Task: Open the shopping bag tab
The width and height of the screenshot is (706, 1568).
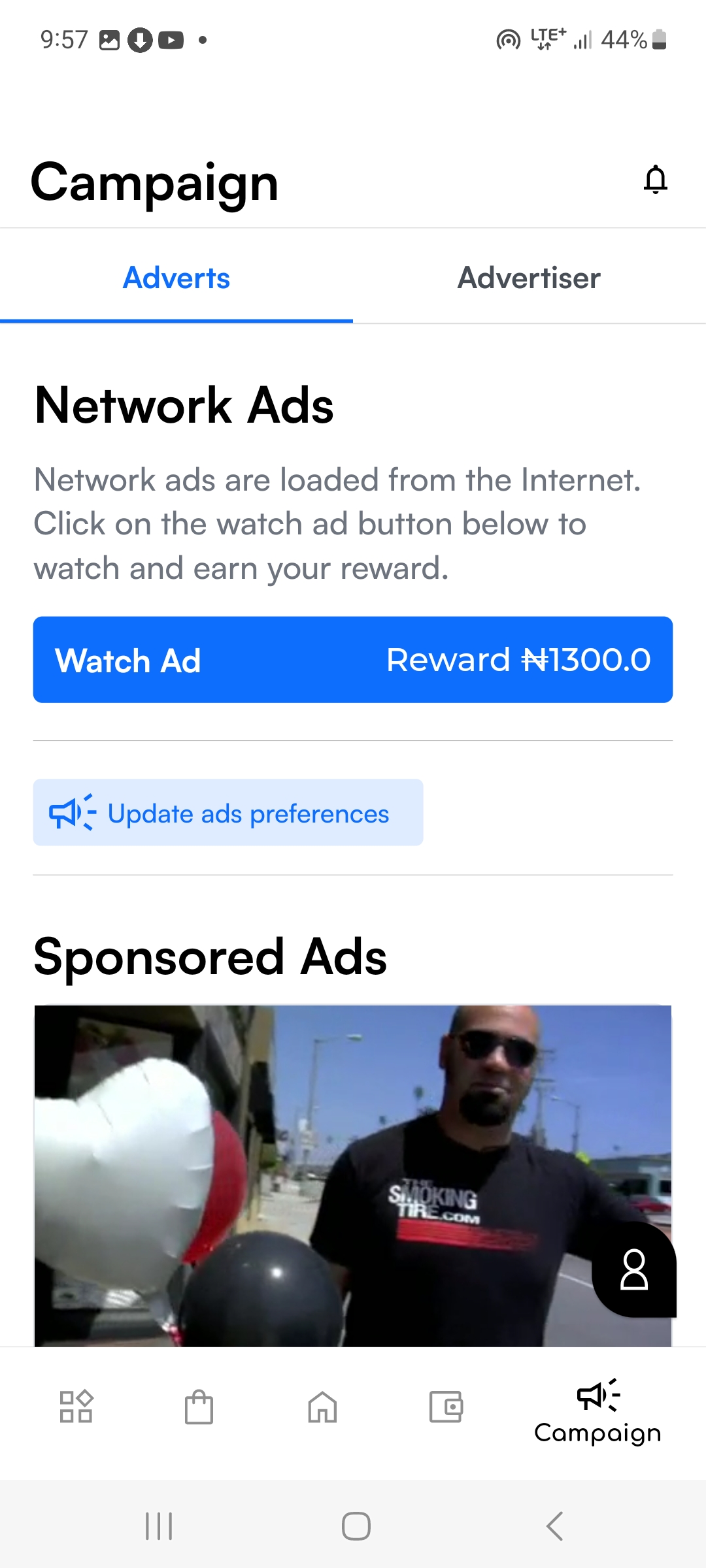Action: coord(199,1407)
